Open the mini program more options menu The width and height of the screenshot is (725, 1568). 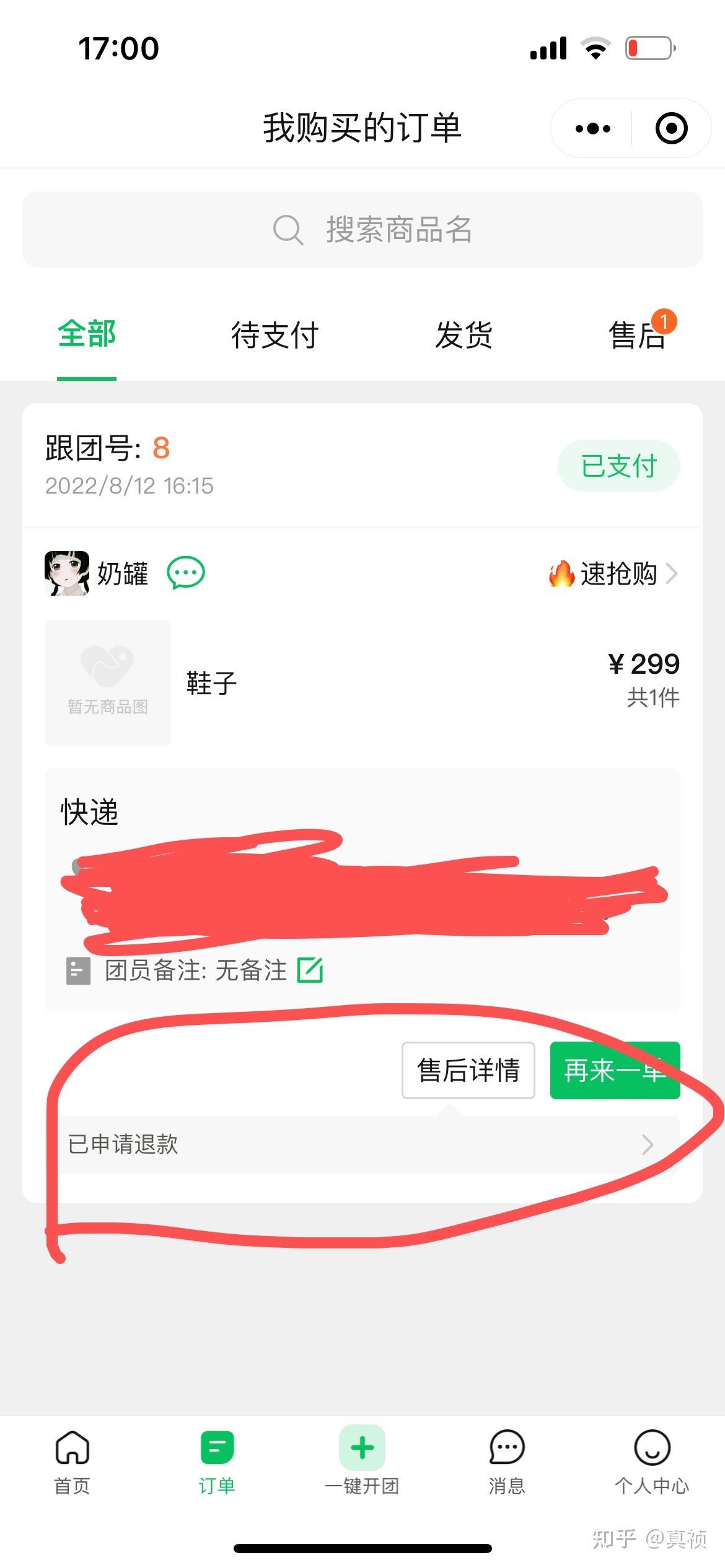point(592,129)
